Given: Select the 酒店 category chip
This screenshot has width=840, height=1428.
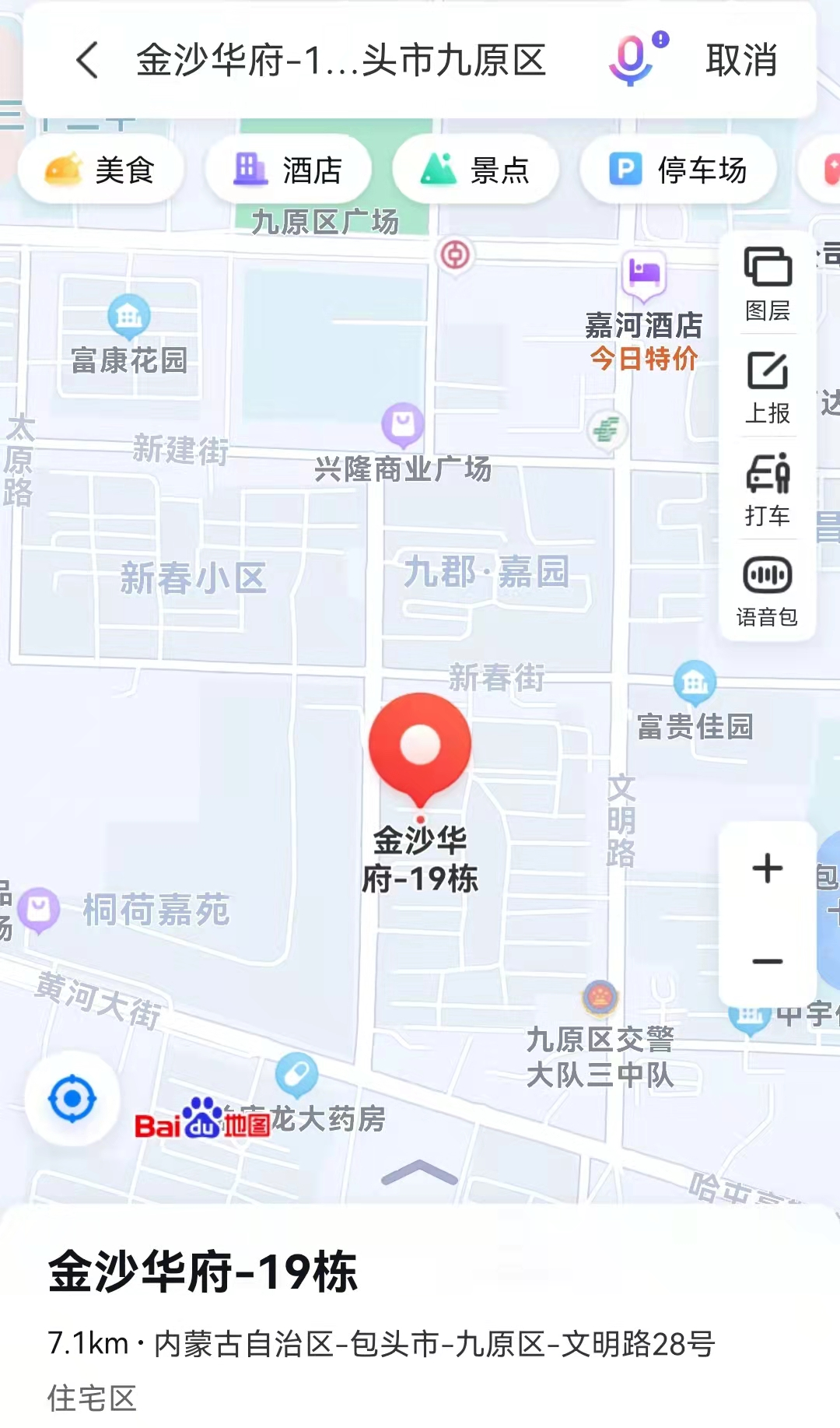Looking at the screenshot, I should [x=288, y=170].
